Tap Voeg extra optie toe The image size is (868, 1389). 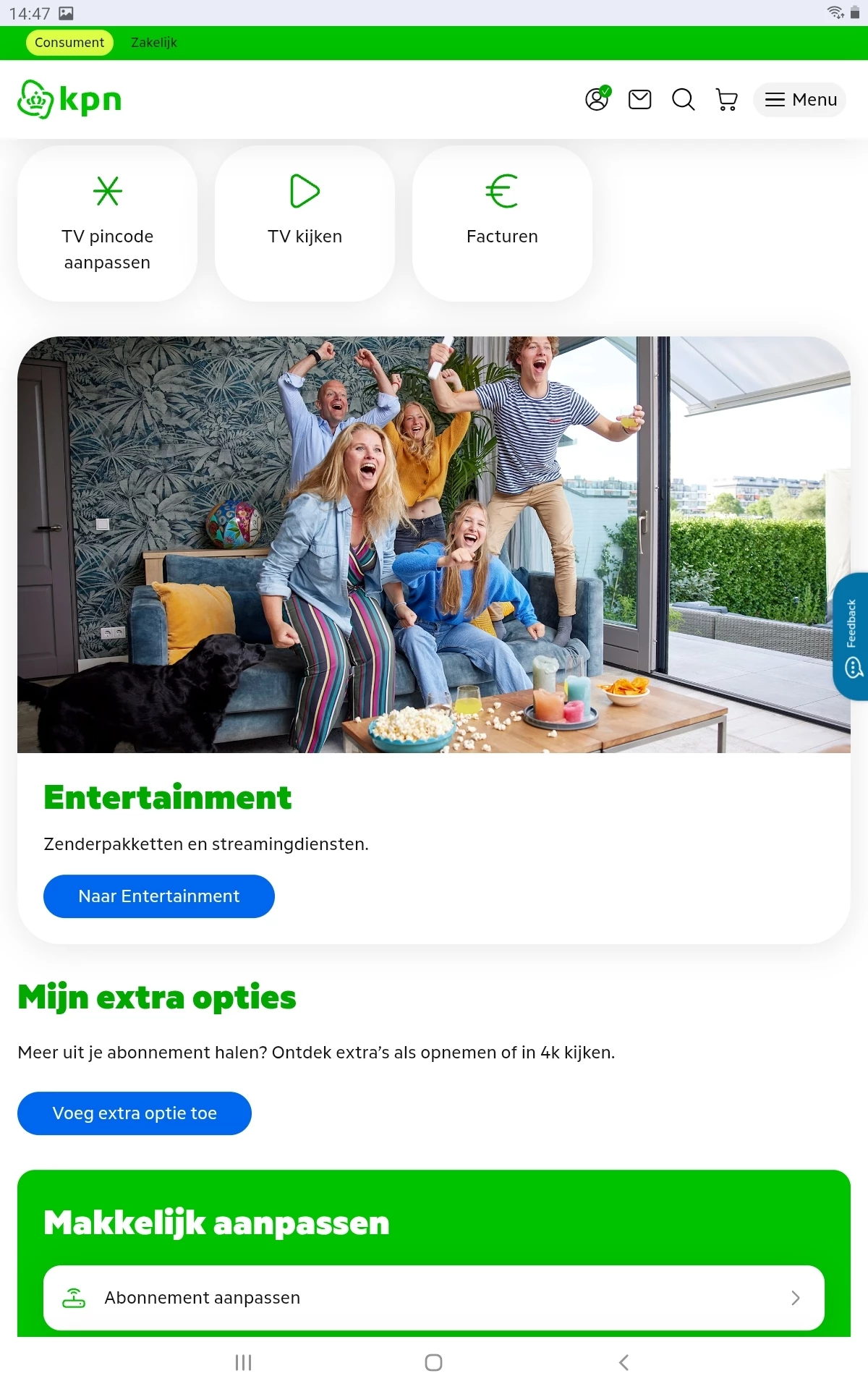(135, 1113)
